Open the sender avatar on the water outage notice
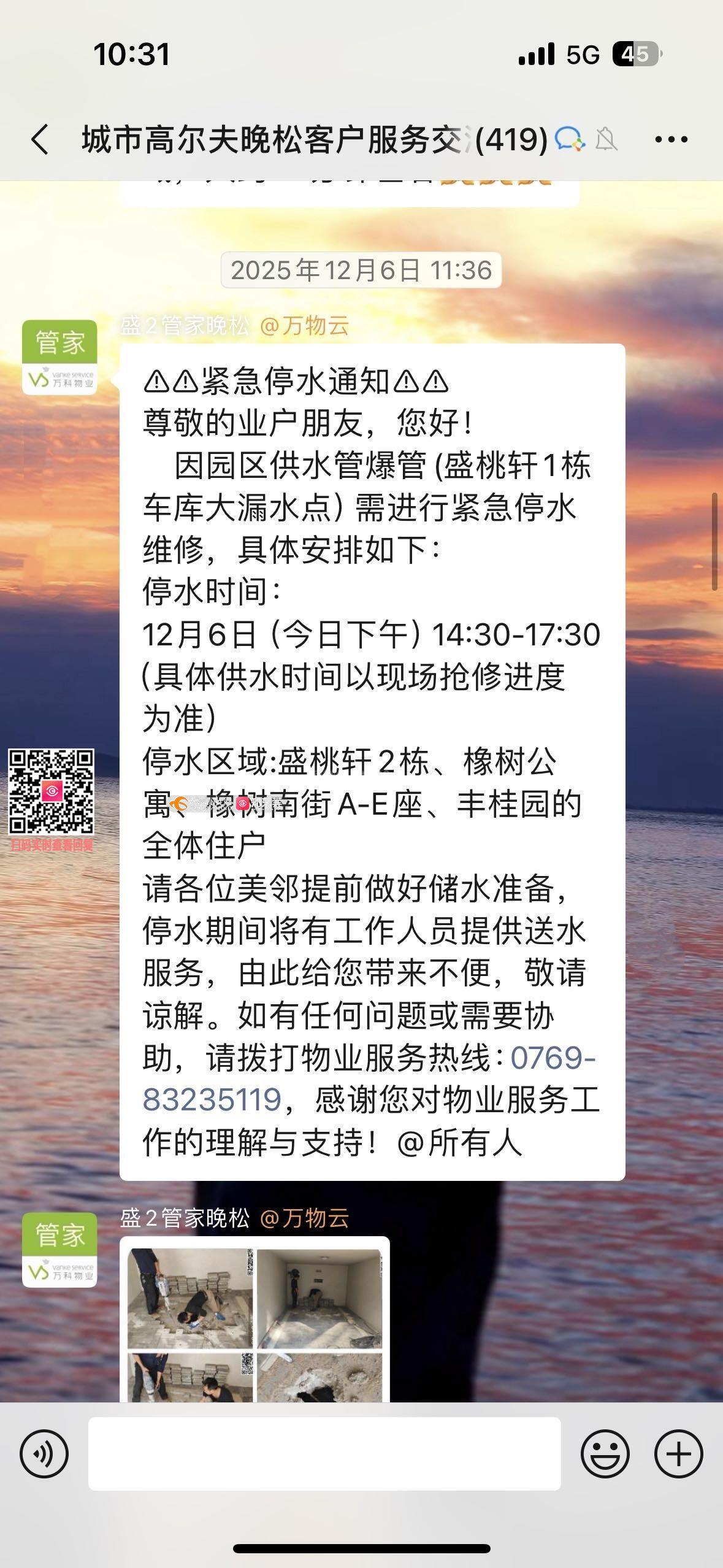Image resolution: width=723 pixels, height=1568 pixels. (59, 357)
